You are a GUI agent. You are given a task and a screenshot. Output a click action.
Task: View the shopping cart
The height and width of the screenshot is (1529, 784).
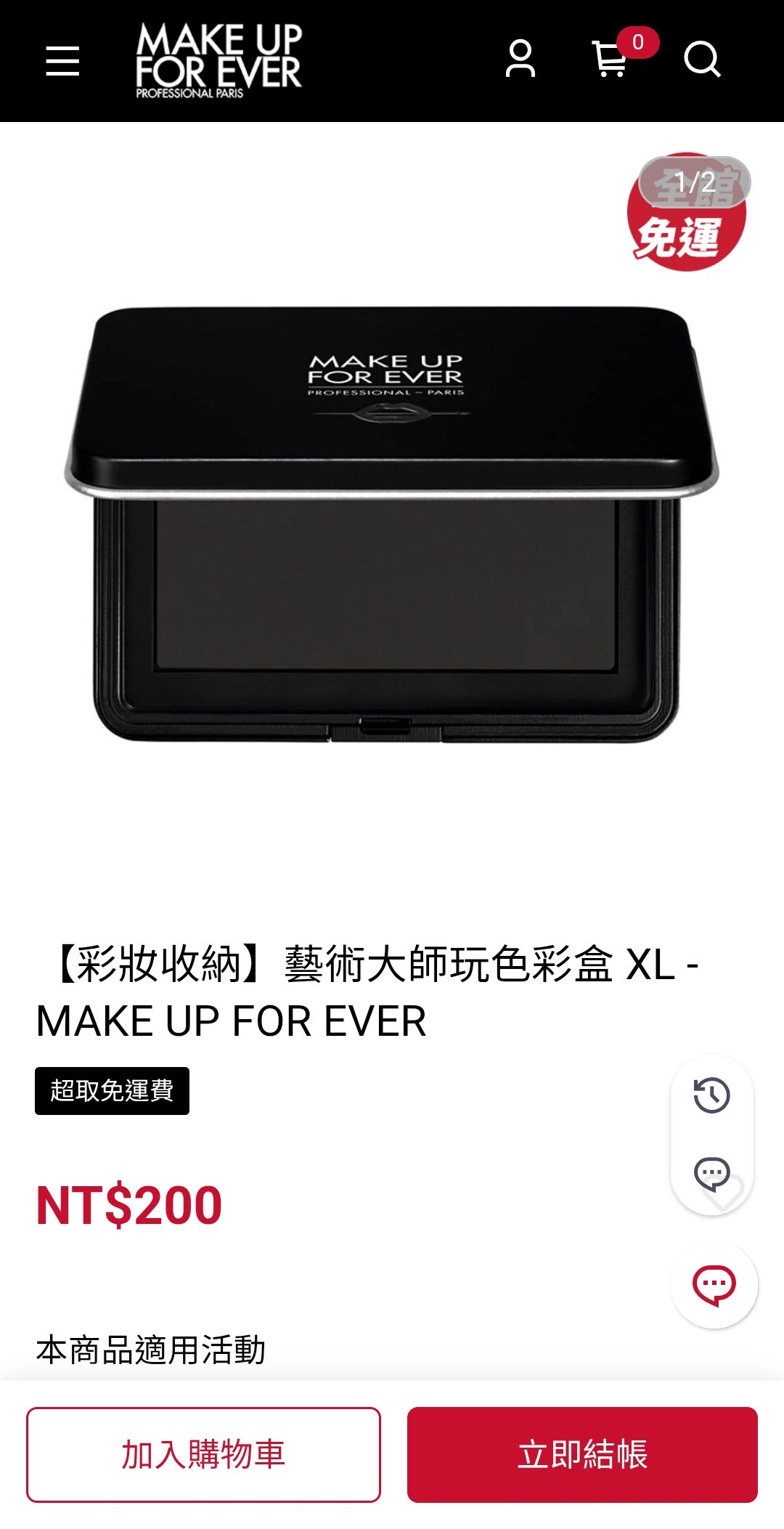pos(611,59)
